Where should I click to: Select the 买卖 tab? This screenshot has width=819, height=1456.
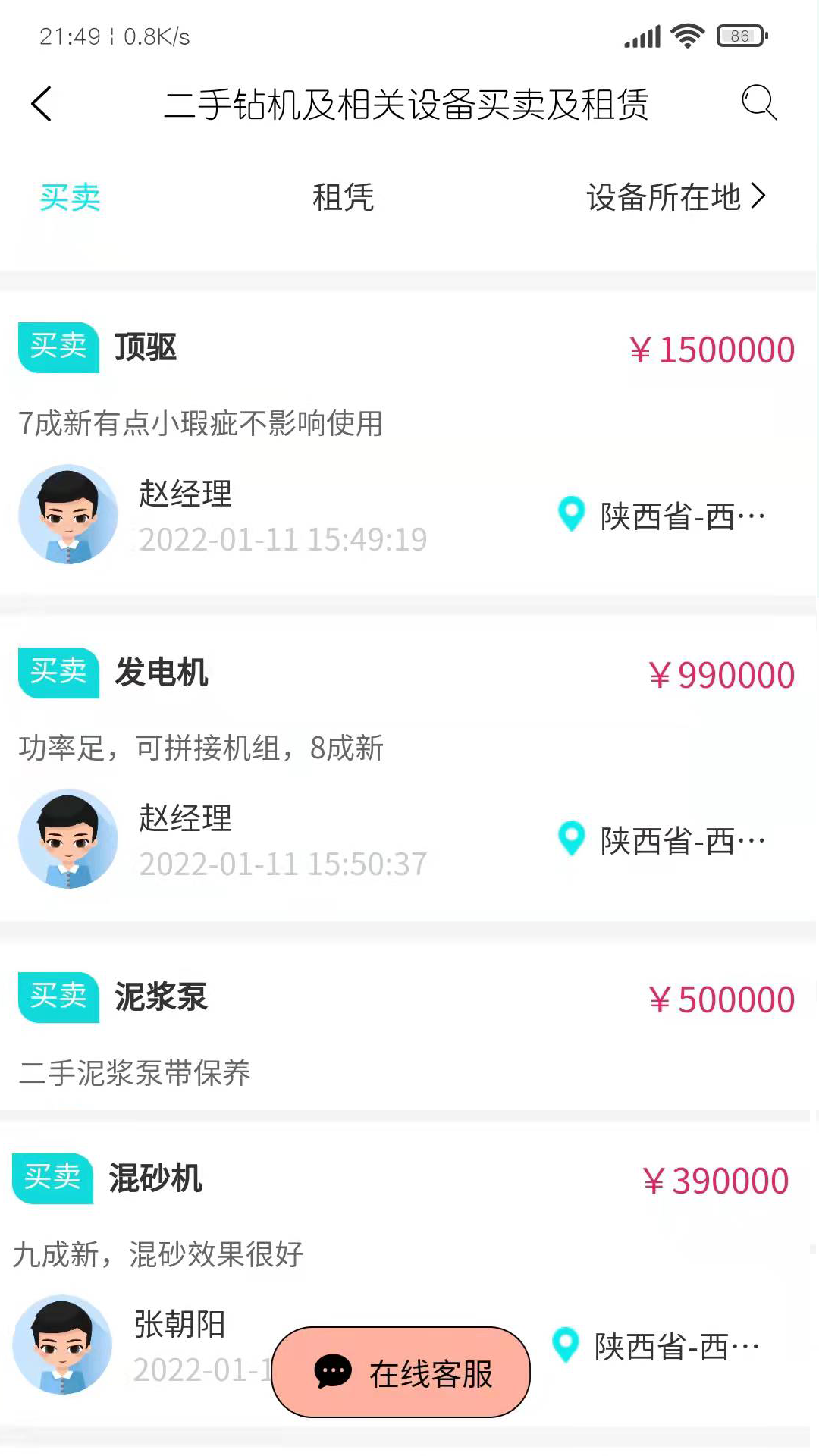70,198
